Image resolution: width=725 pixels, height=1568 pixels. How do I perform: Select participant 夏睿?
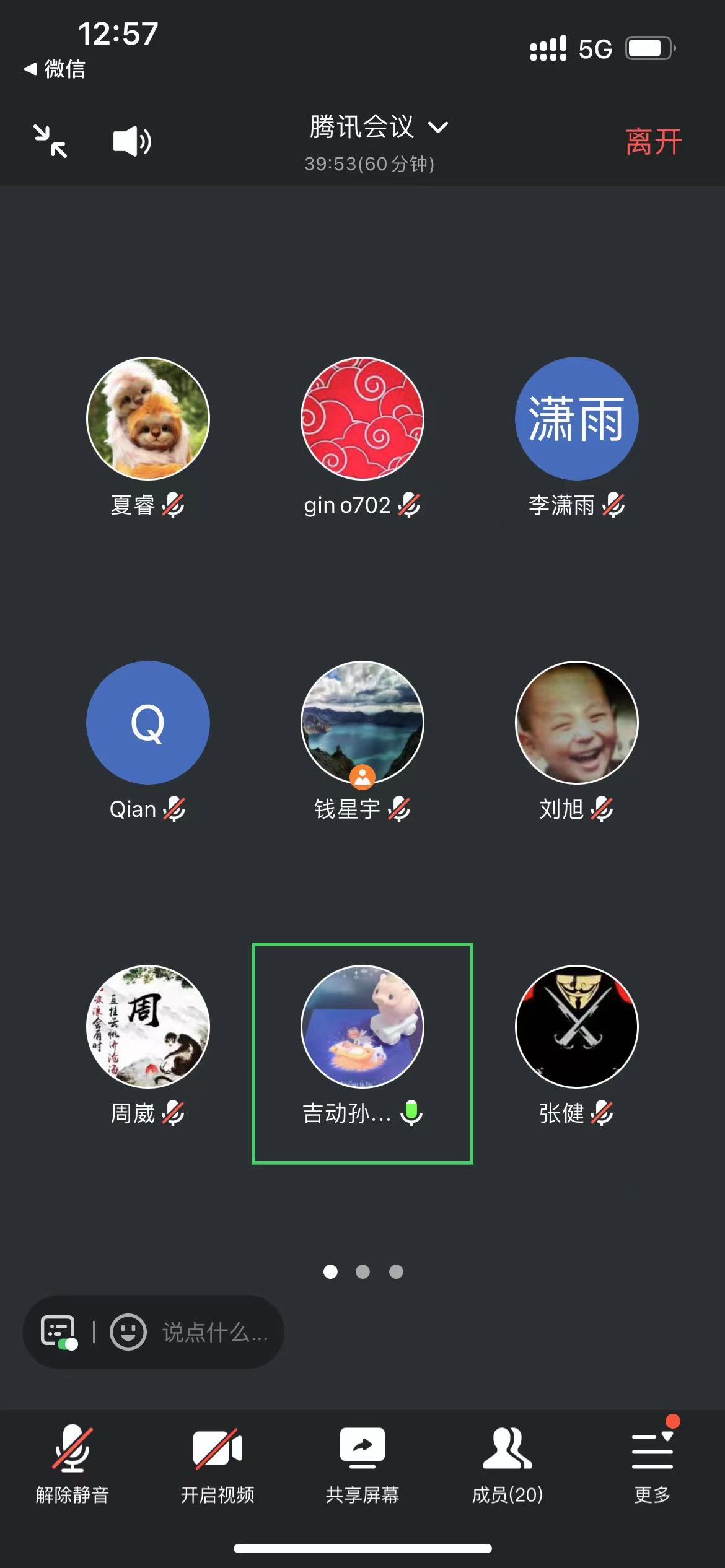coord(147,437)
